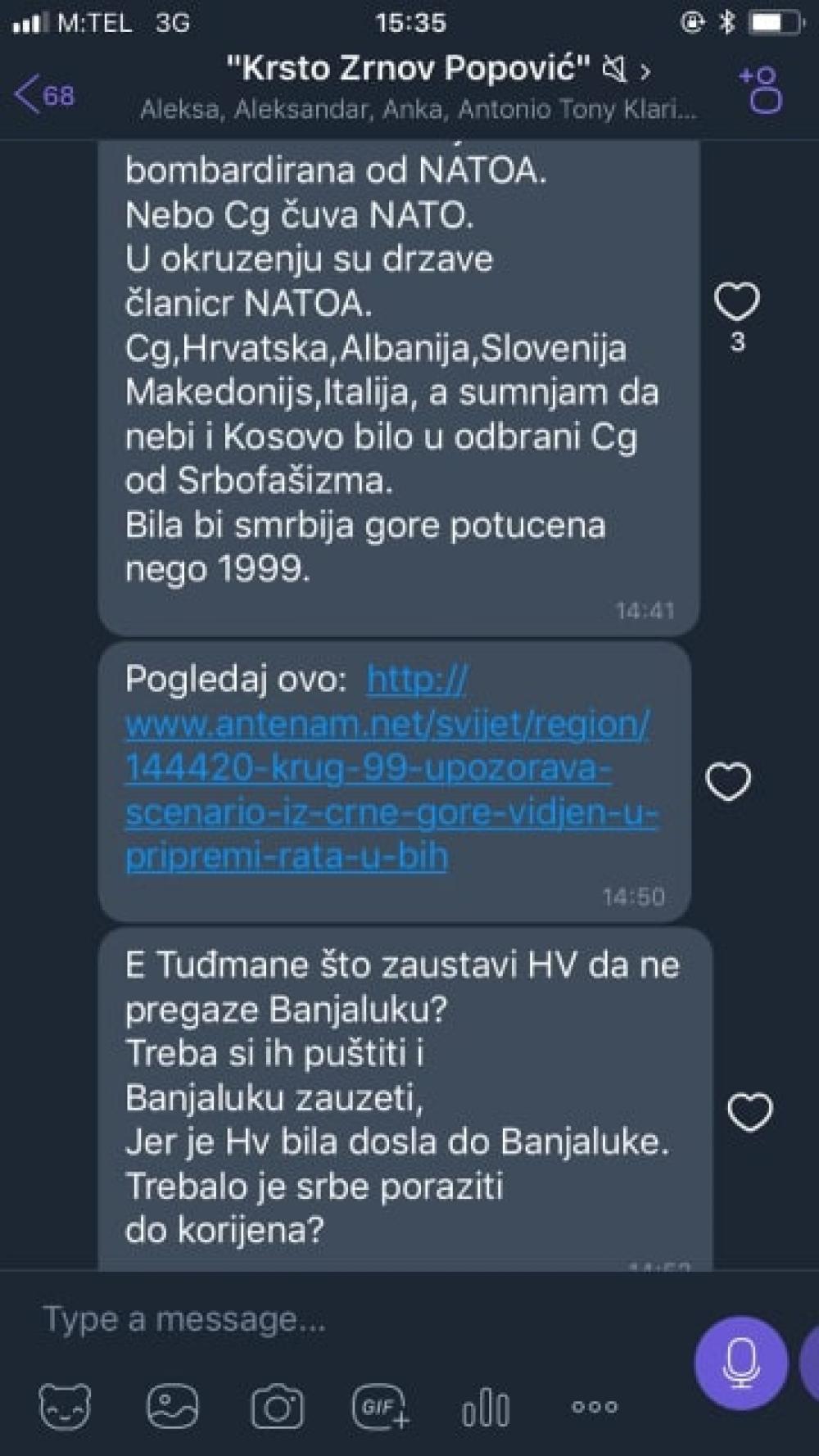
Task: Like the Pogledaj ovo link message
Action: pyautogui.click(x=728, y=780)
